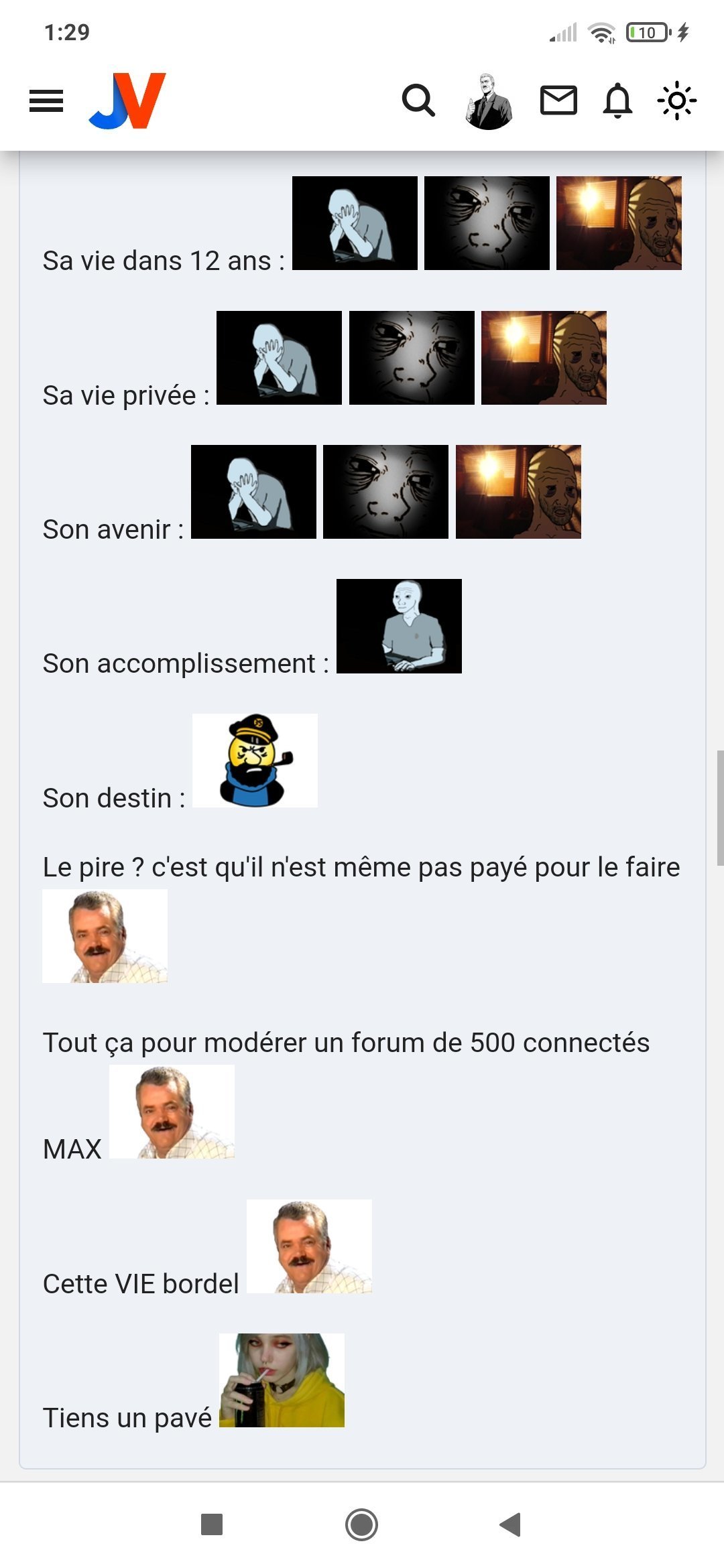Screen dimensions: 724x1568
Task: Go to the Android home screen
Action: pyautogui.click(x=361, y=1524)
